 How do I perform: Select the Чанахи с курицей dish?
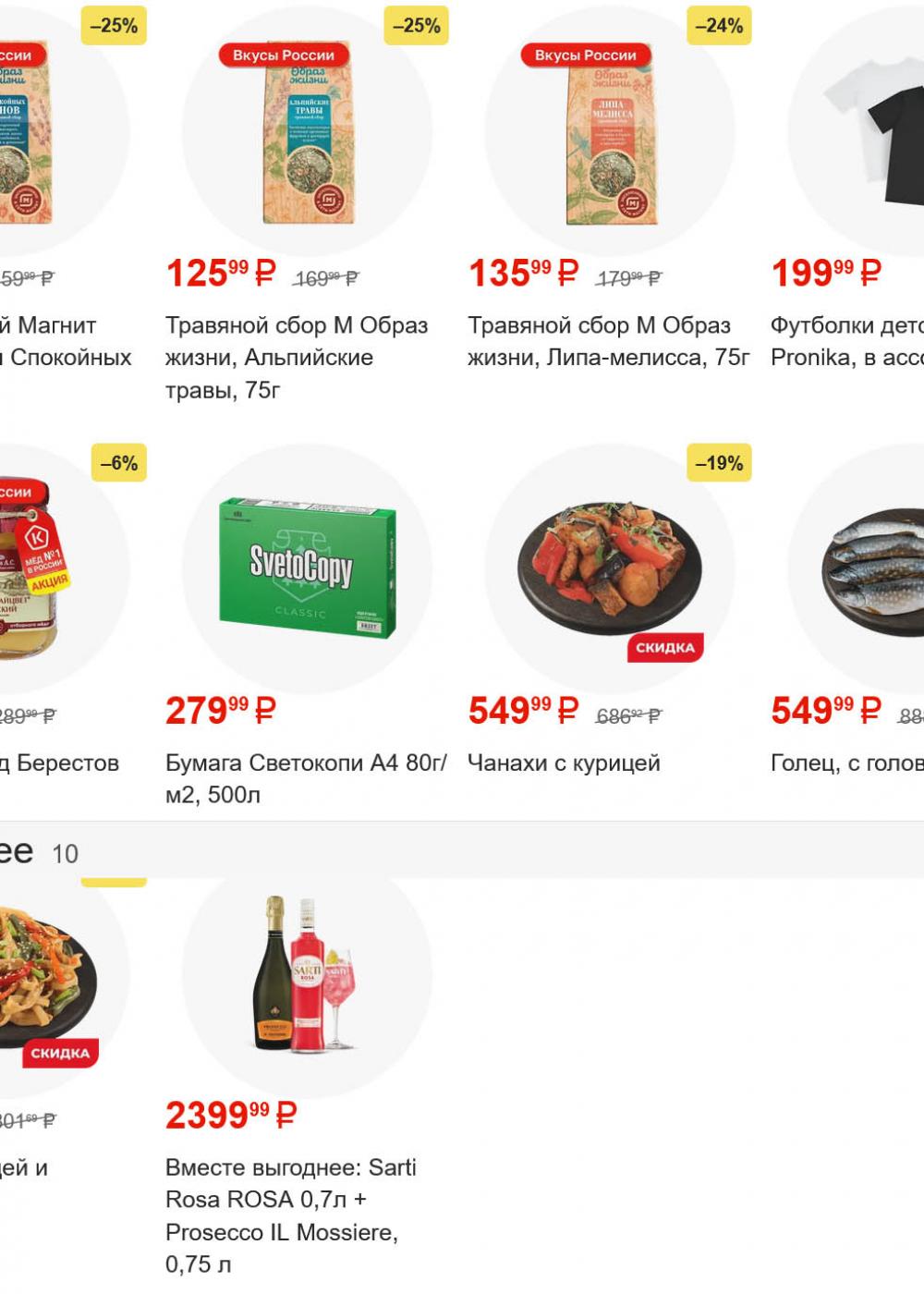pos(609,570)
